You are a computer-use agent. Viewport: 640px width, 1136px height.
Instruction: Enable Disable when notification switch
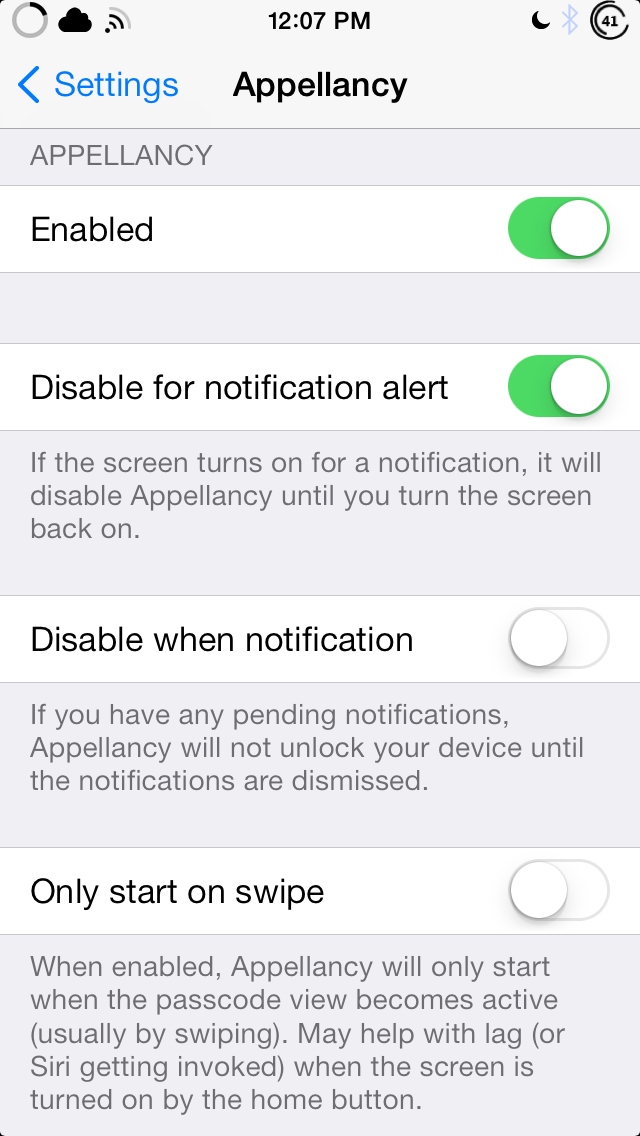559,639
